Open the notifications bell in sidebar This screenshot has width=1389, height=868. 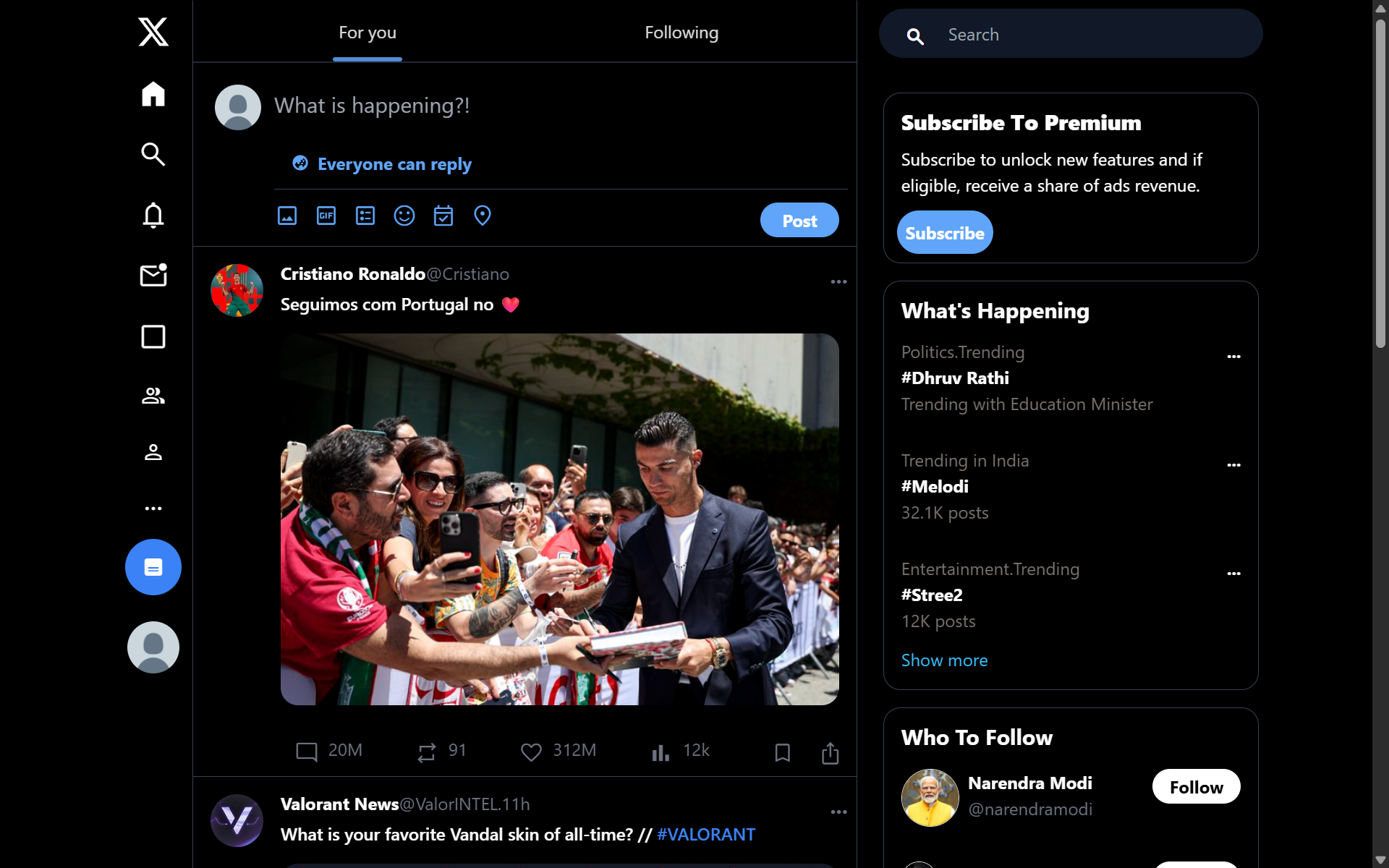[153, 215]
